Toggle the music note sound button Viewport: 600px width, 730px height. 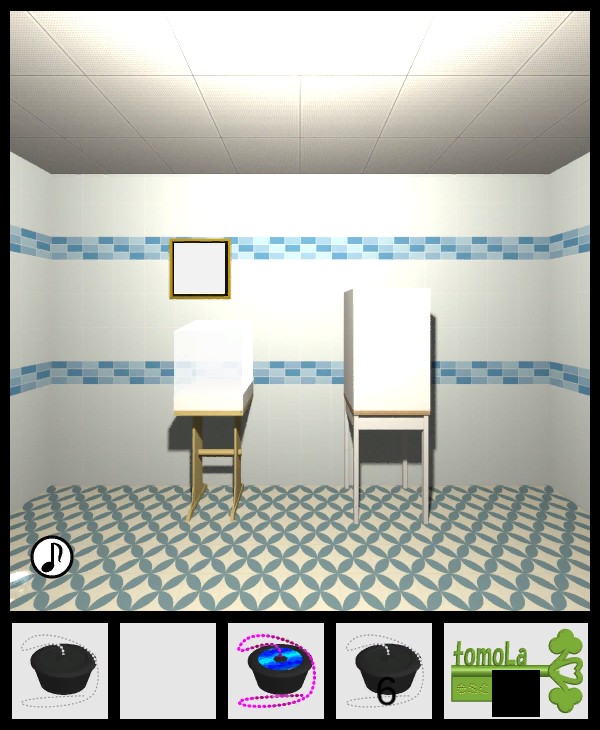[52, 557]
